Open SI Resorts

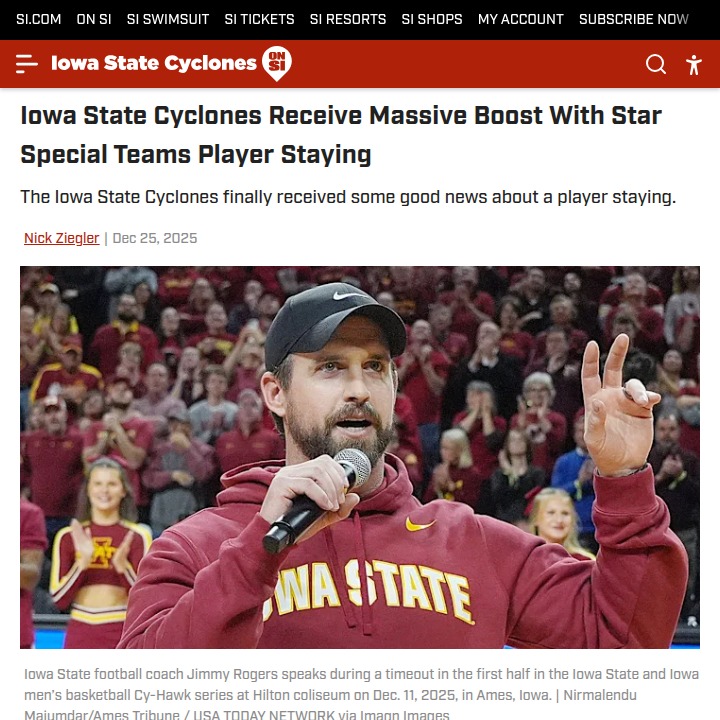pyautogui.click(x=348, y=19)
